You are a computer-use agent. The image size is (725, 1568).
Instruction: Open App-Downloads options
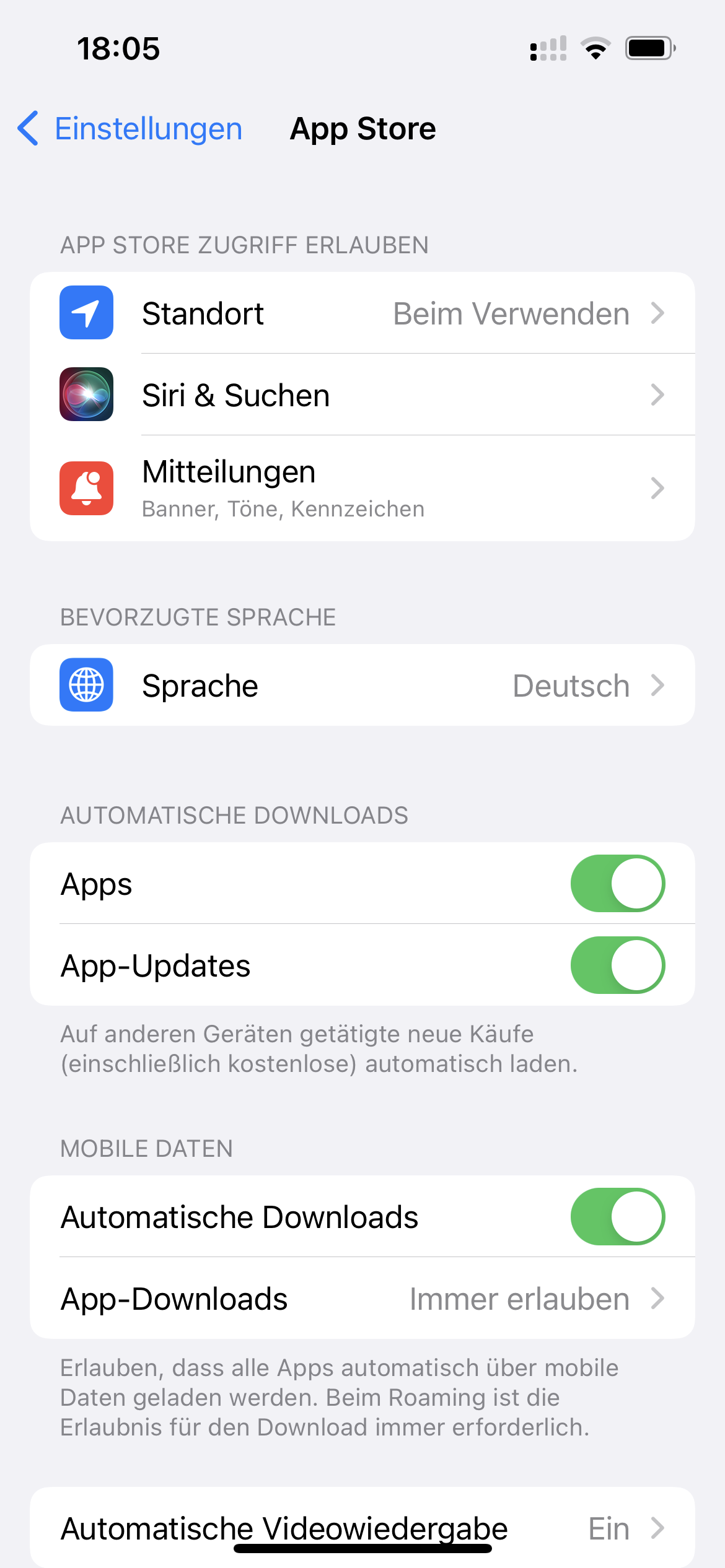point(362,1299)
